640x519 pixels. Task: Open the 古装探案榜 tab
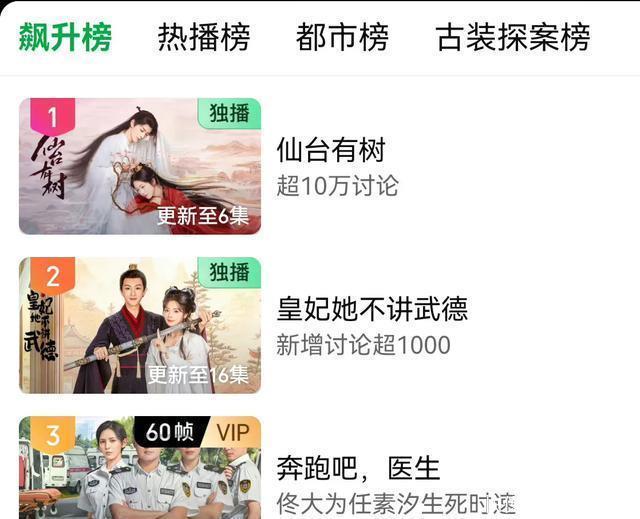pyautogui.click(x=513, y=37)
